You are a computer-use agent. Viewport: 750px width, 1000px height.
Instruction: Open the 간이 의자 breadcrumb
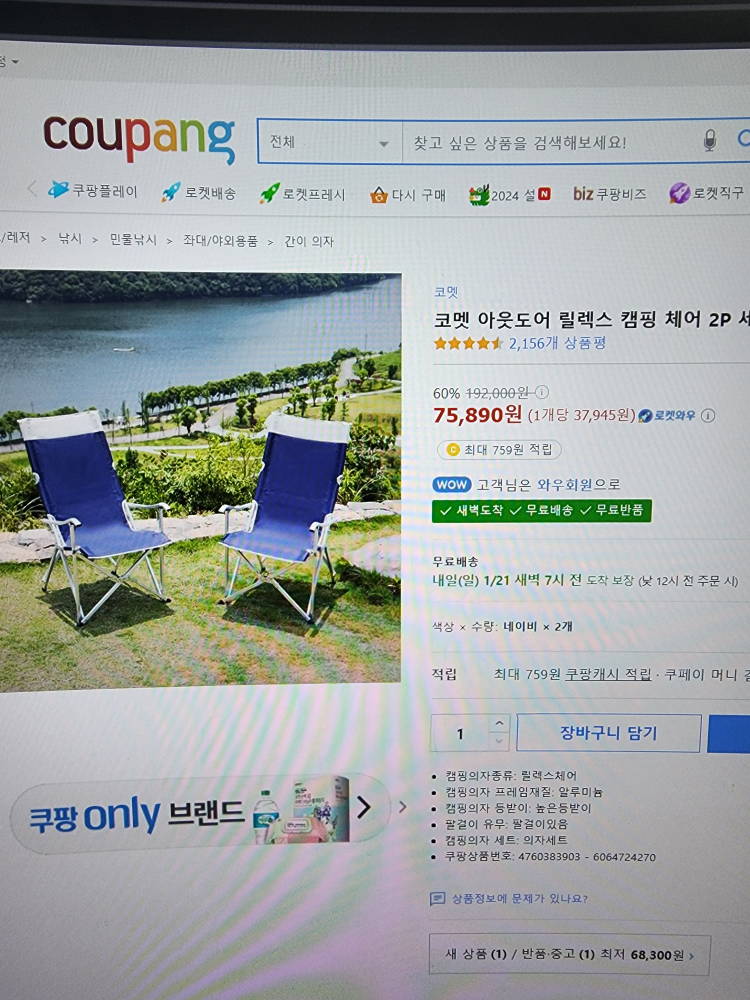(x=308, y=241)
